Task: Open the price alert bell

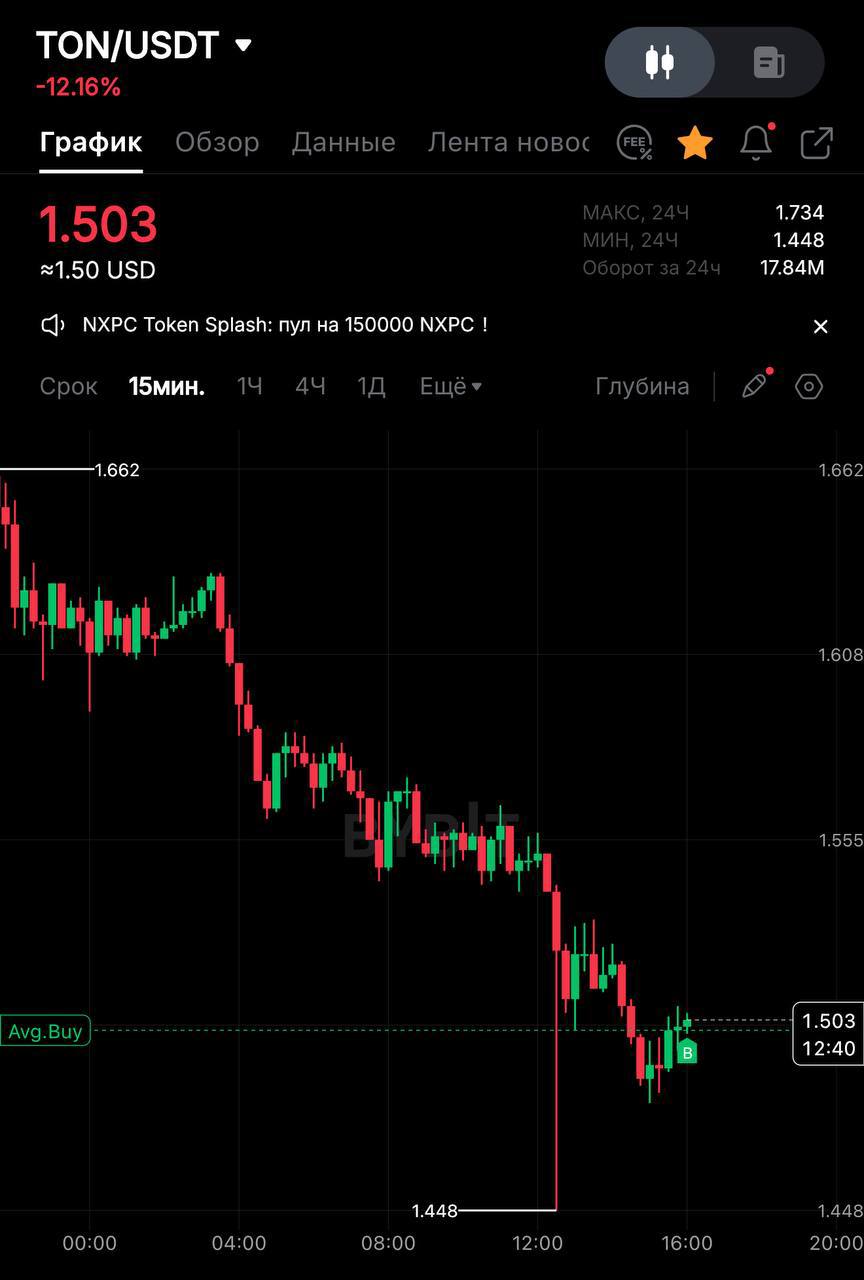Action: [x=756, y=143]
